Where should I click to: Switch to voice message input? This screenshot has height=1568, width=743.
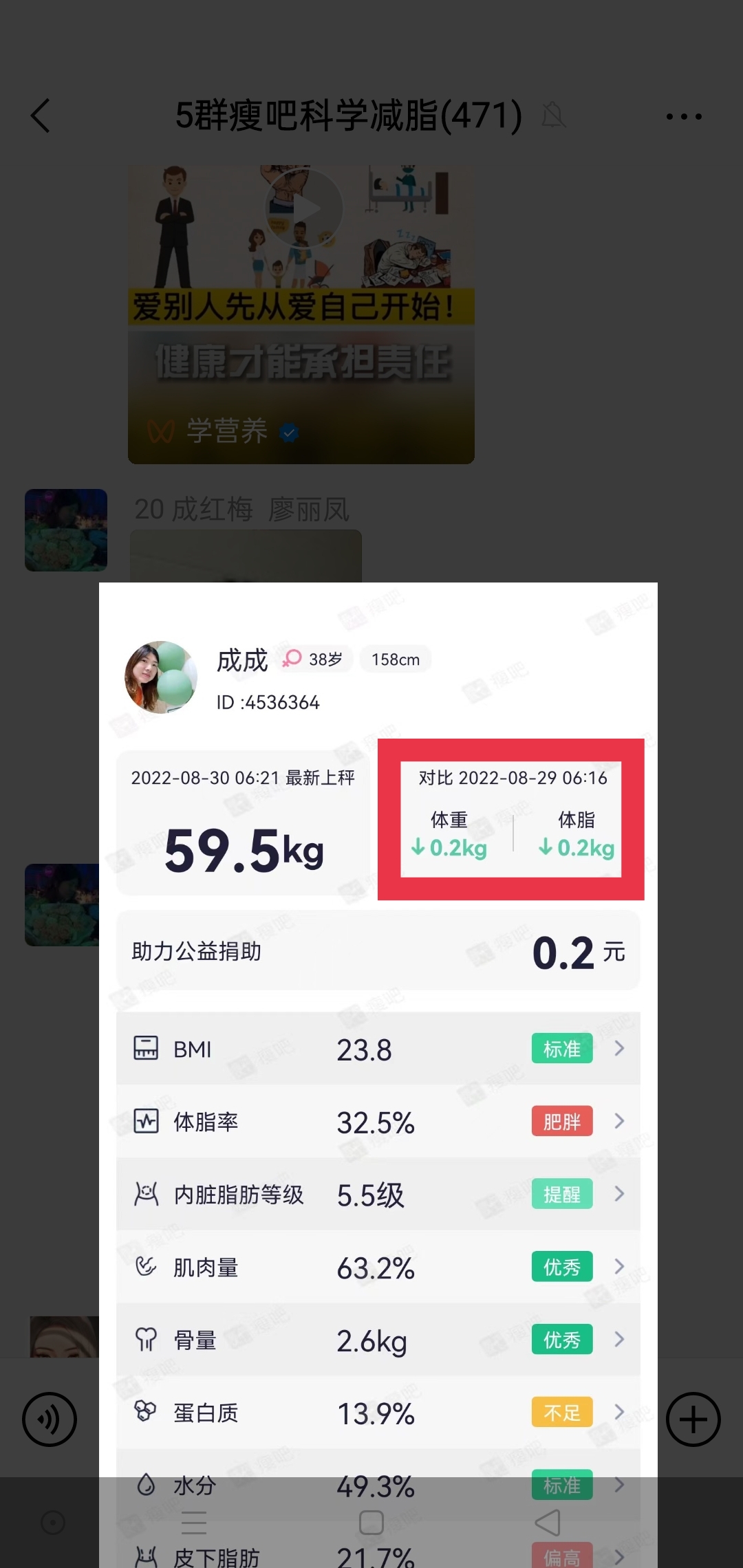pos(50,1419)
